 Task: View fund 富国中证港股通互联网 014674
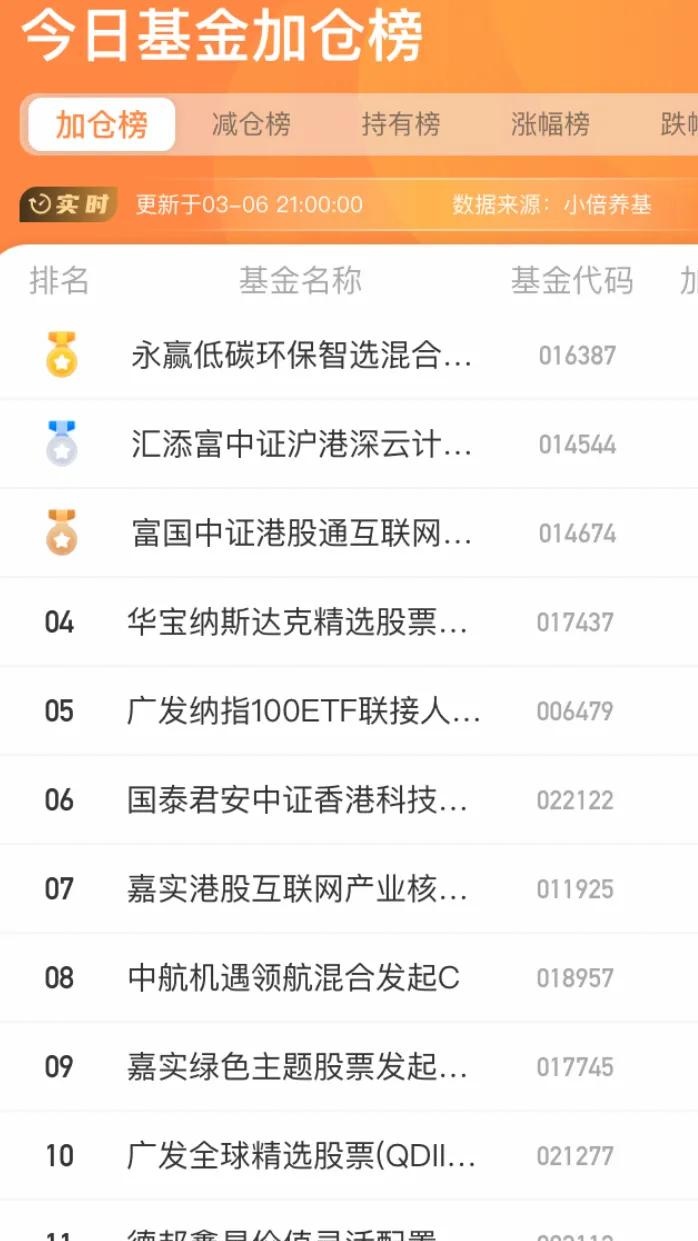(349, 533)
